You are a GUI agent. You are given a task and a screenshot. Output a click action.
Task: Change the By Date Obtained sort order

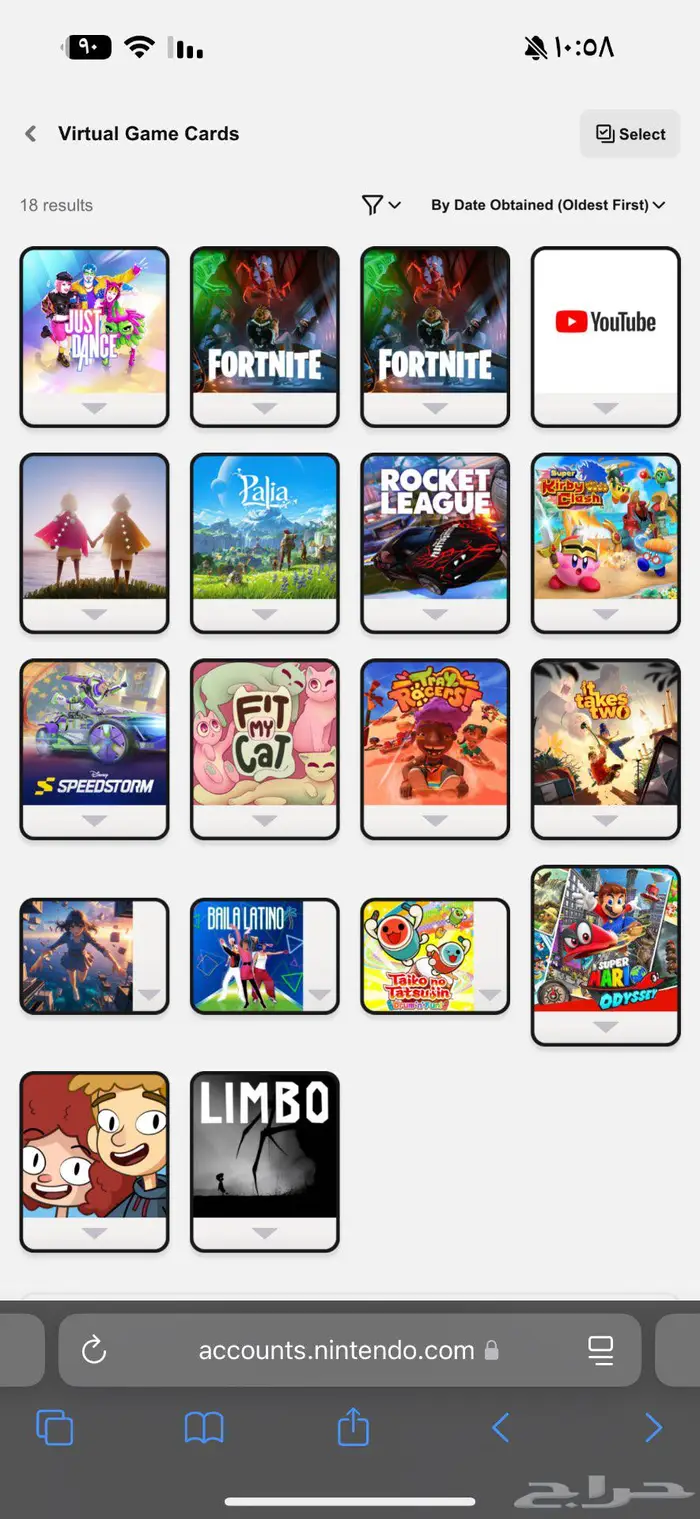[x=548, y=205]
